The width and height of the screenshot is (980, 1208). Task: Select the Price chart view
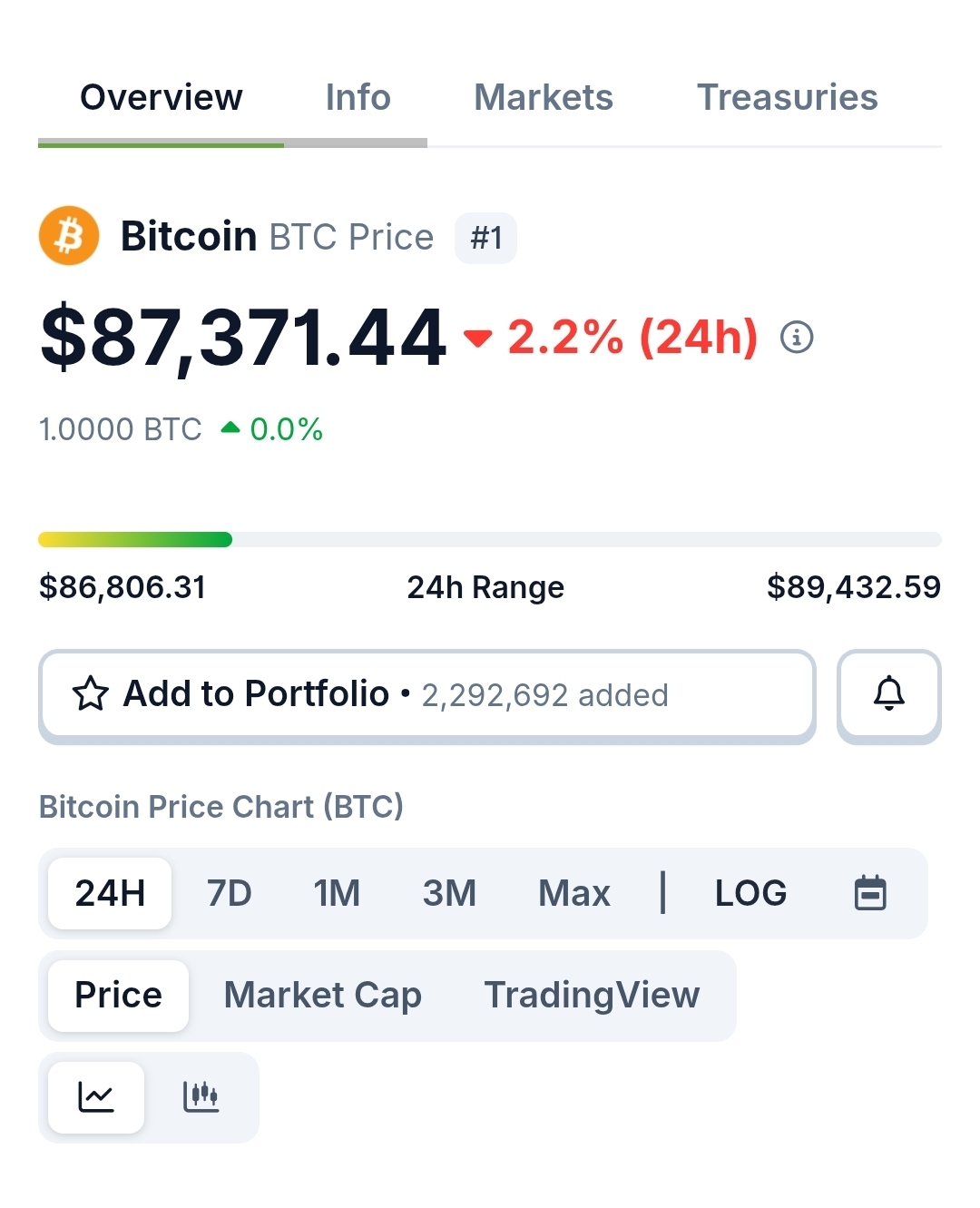118,996
